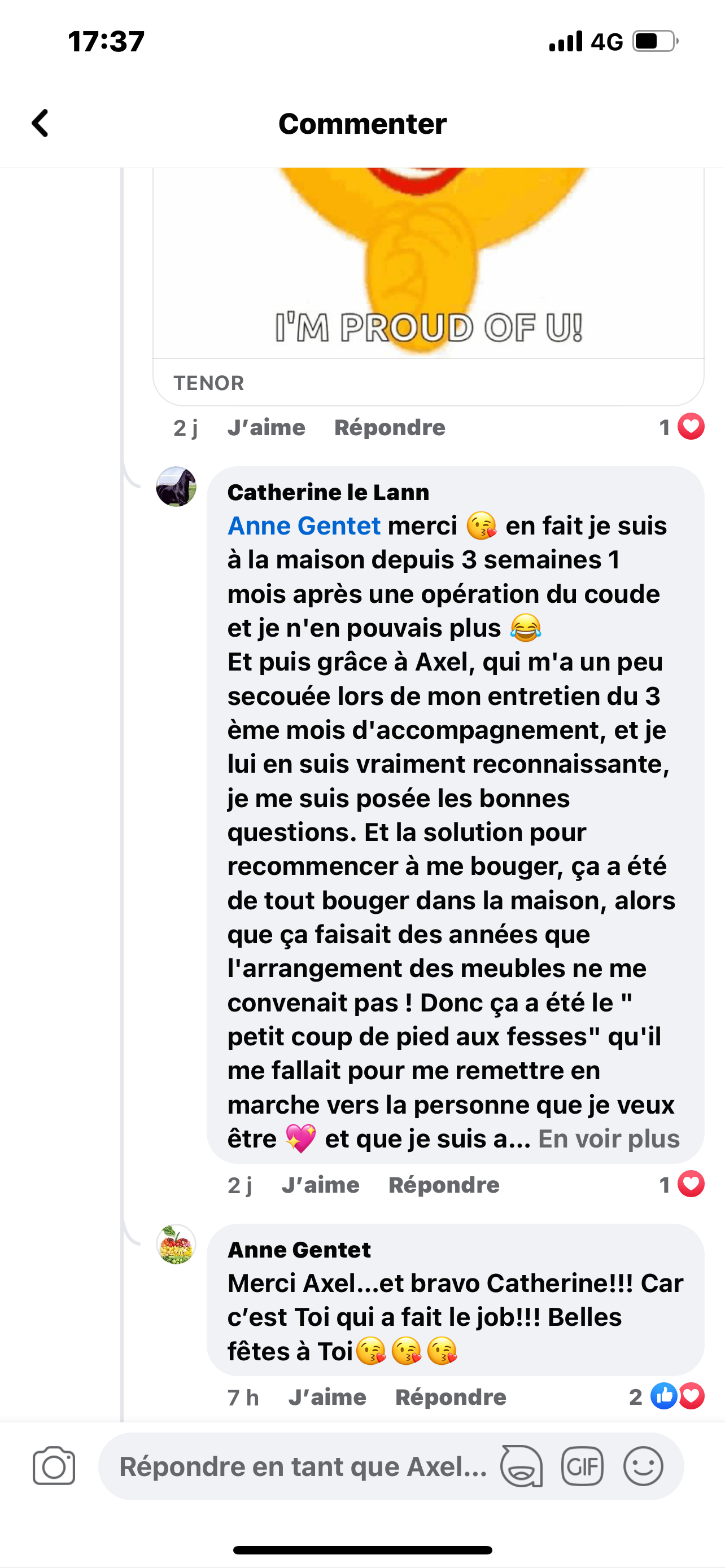The image size is (725, 1568).
Task: Open Anne Gentet's profile picture
Action: pos(176,1245)
